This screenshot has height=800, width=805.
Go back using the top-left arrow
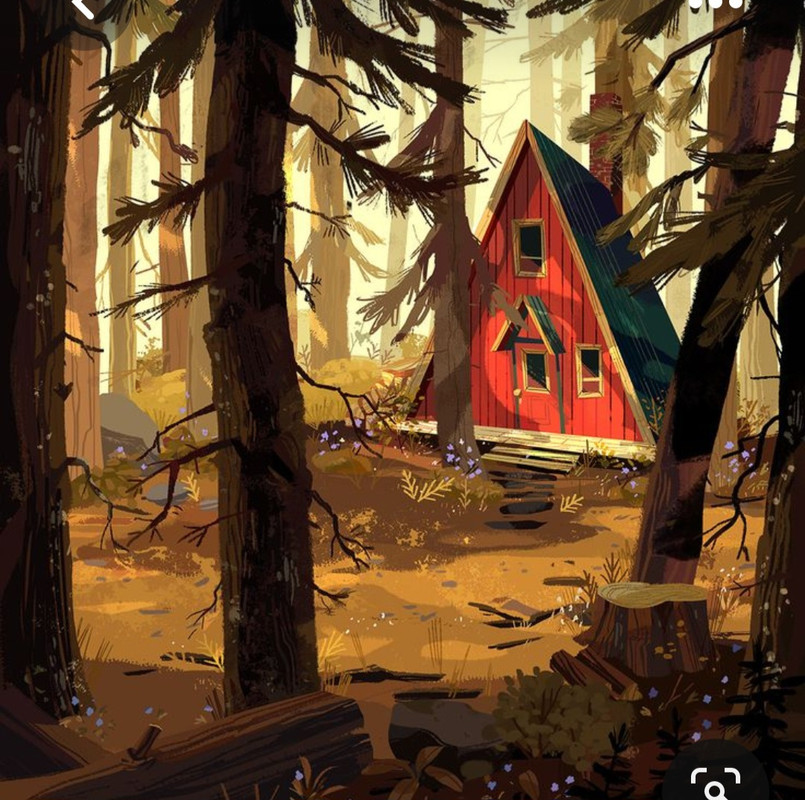[x=83, y=6]
